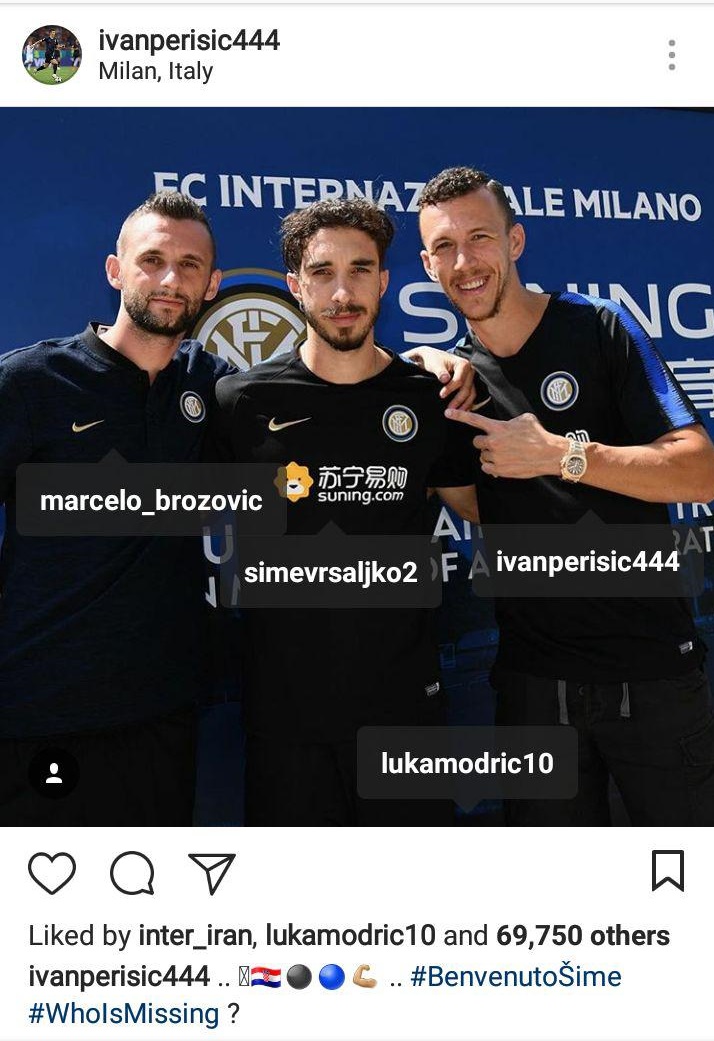Screen dimensions: 714x1041
Task: Open the #WhoIsMissing hashtag
Action: pos(123,1014)
